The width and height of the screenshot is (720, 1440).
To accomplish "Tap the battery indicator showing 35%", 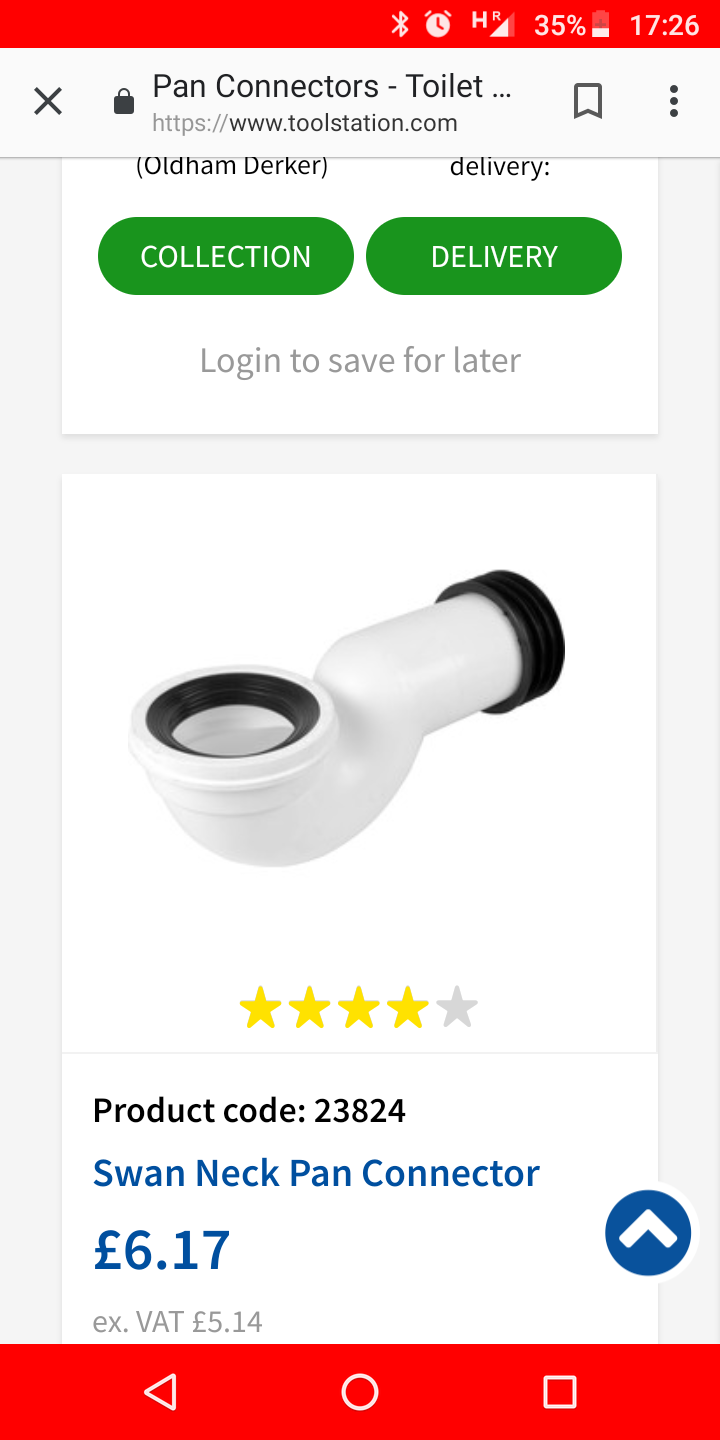I will [x=598, y=24].
